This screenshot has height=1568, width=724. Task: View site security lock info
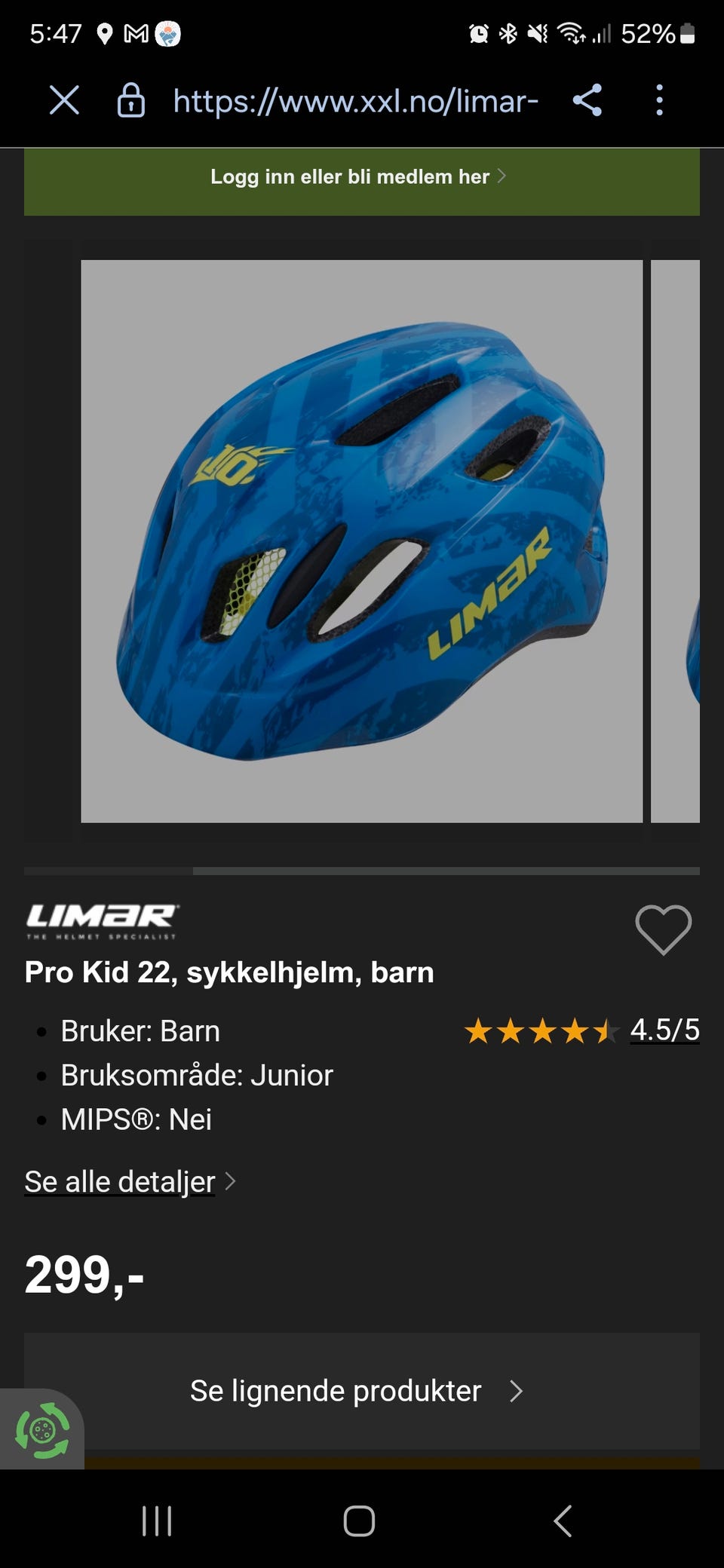pyautogui.click(x=130, y=100)
